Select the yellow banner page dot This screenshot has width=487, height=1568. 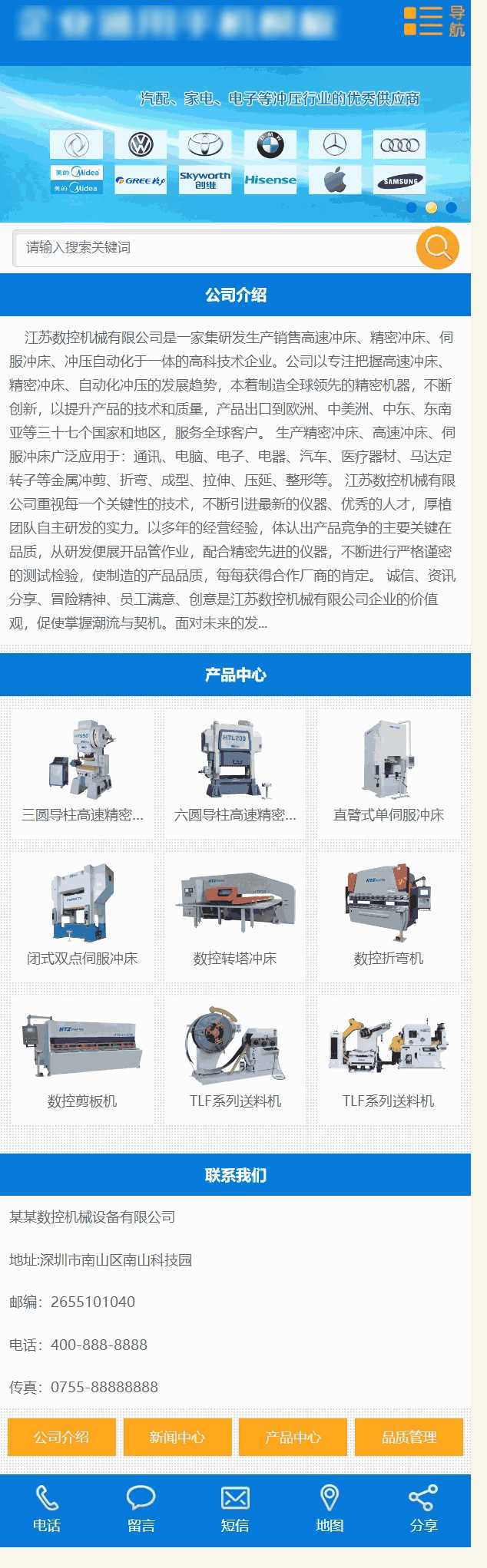[431, 207]
